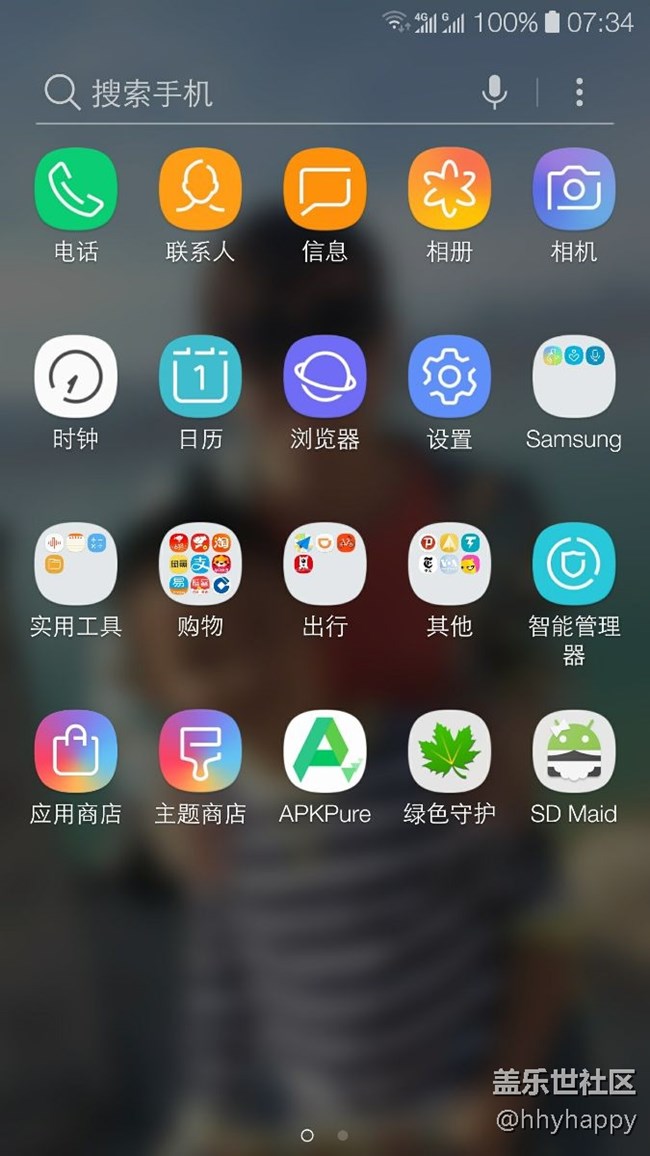Open 智能管理器 smart manager
The image size is (650, 1156).
pos(573,564)
